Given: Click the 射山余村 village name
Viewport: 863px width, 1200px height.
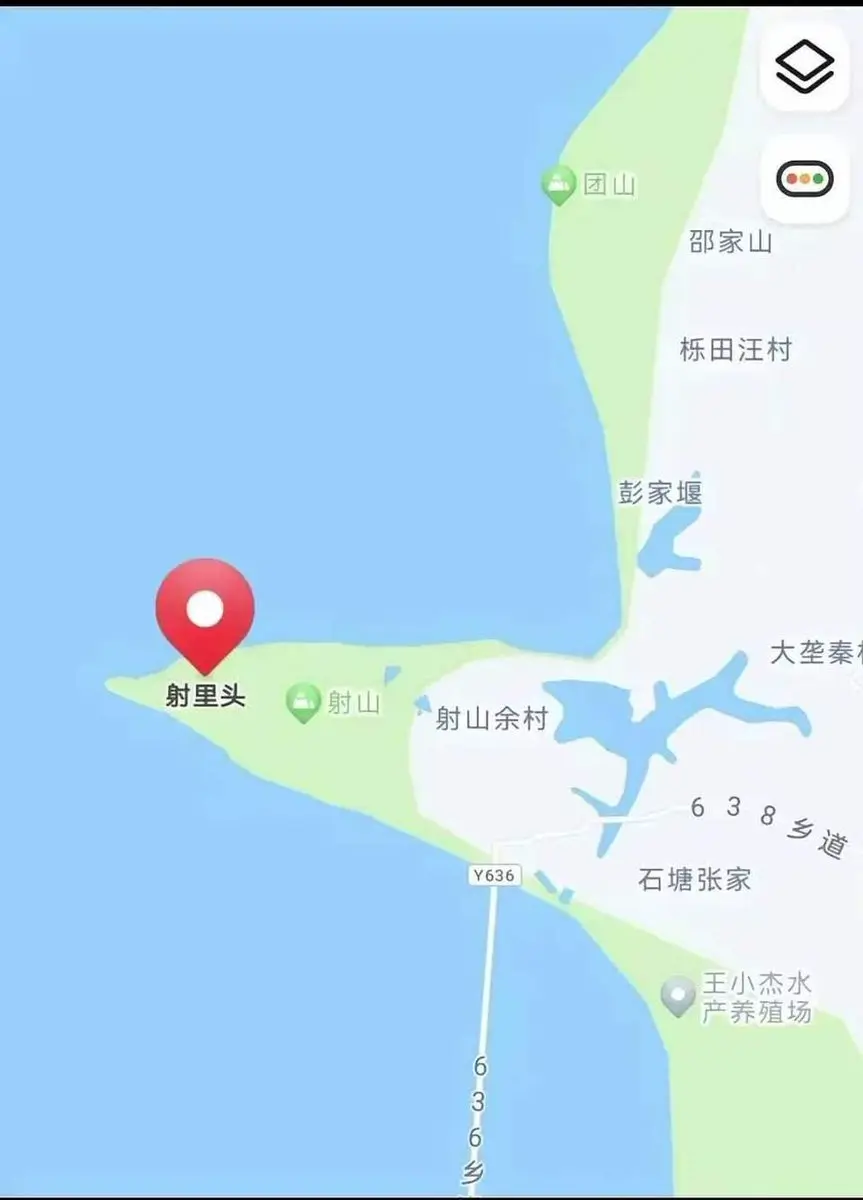Looking at the screenshot, I should (492, 718).
